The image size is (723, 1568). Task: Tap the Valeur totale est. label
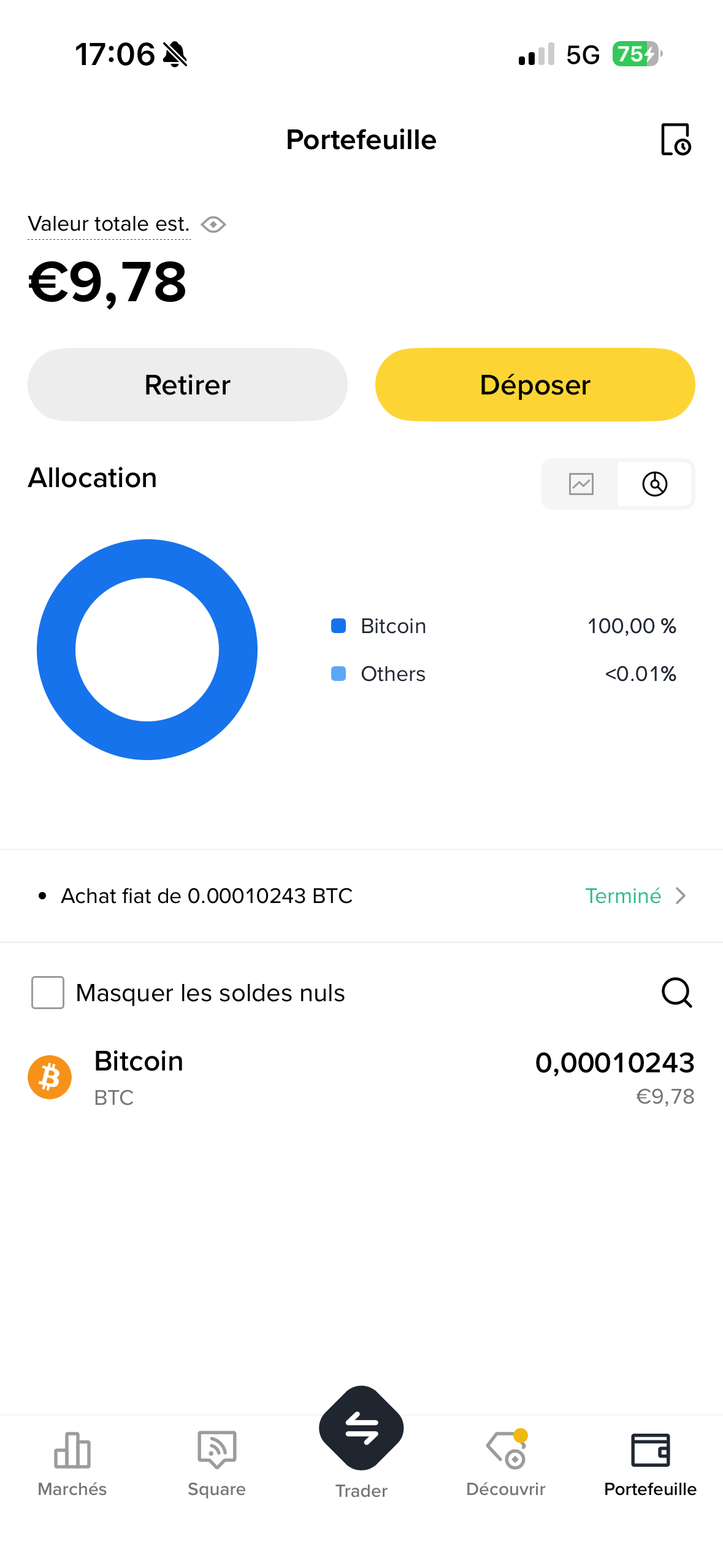[109, 224]
